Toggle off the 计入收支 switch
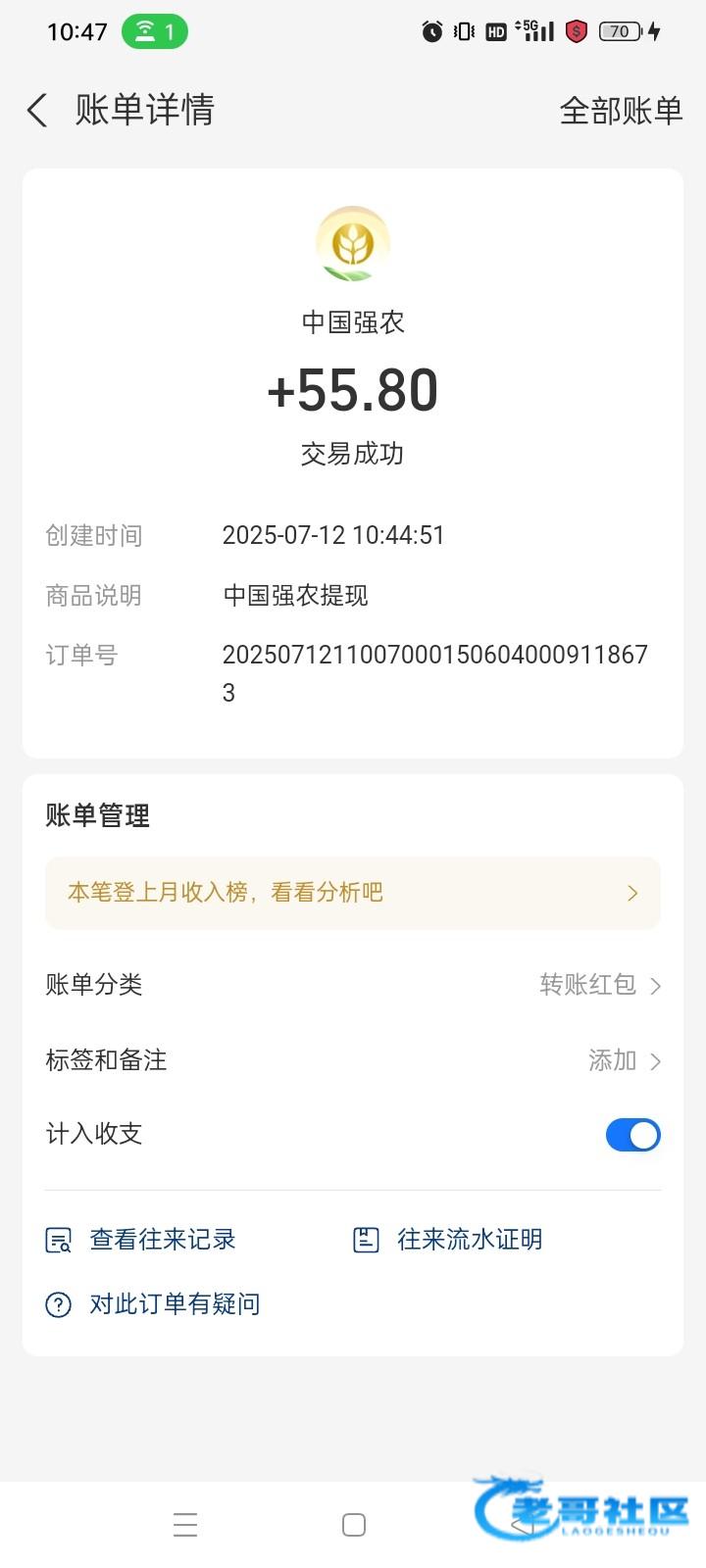The image size is (706, 1568). pyautogui.click(x=633, y=1135)
